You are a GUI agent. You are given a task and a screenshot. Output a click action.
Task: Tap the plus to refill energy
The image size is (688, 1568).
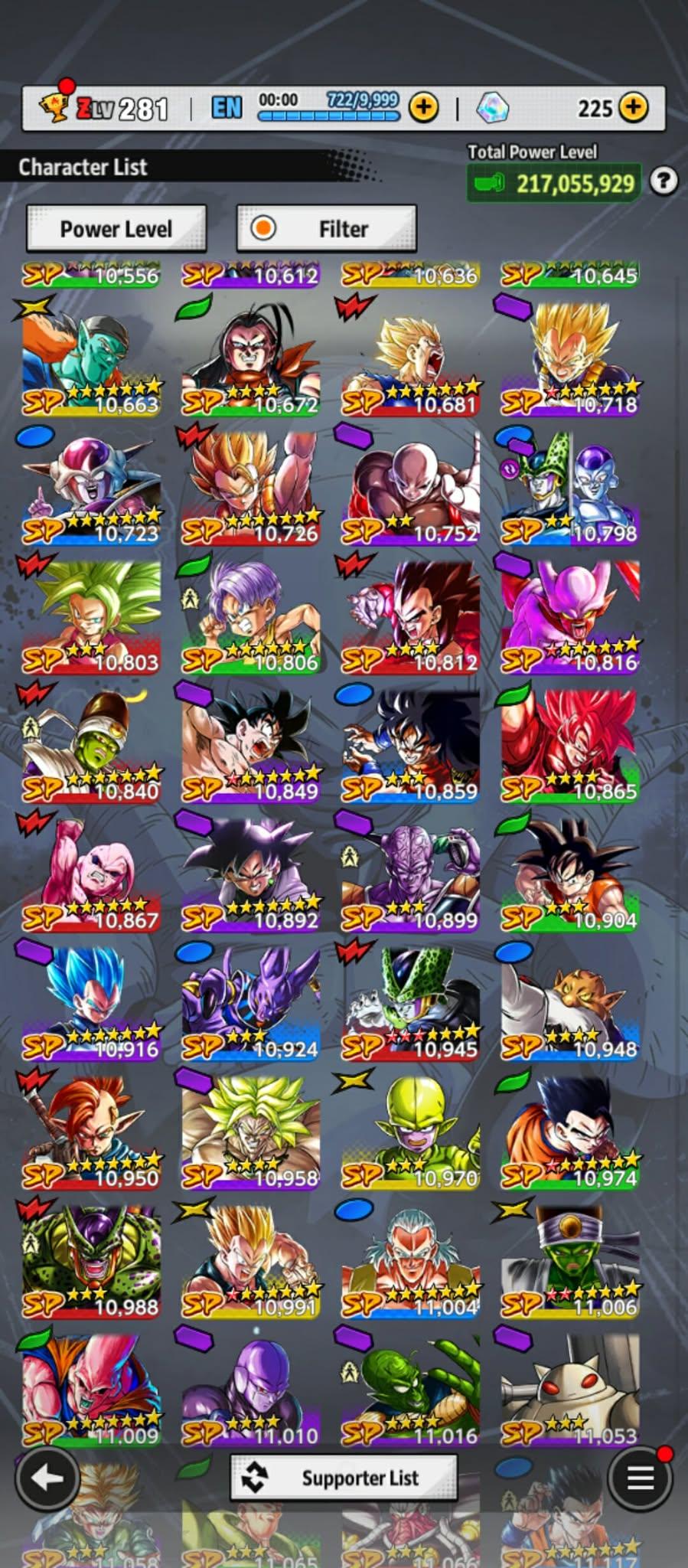[423, 108]
